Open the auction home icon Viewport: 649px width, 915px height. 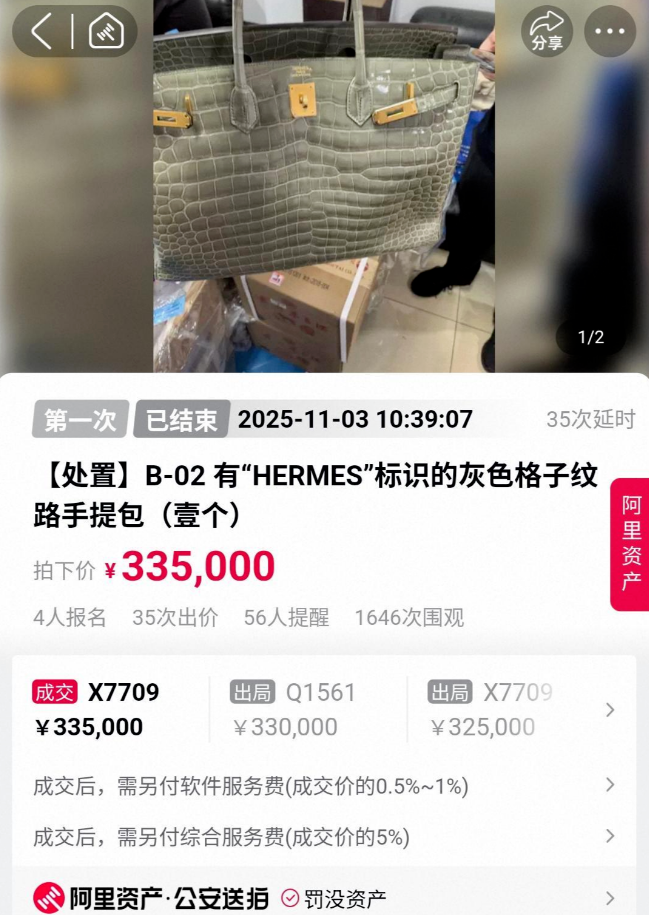click(x=106, y=32)
